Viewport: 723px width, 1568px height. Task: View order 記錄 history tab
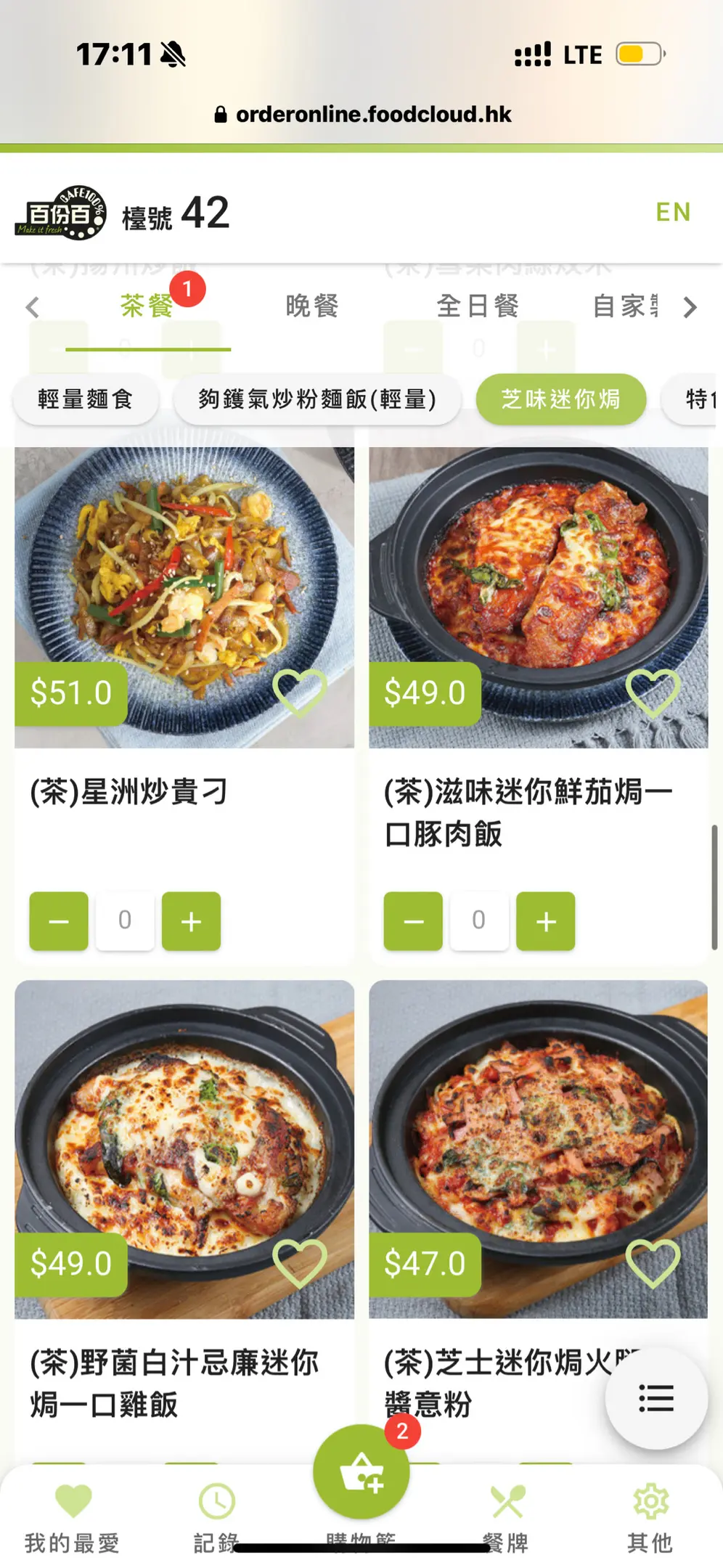click(x=216, y=1517)
